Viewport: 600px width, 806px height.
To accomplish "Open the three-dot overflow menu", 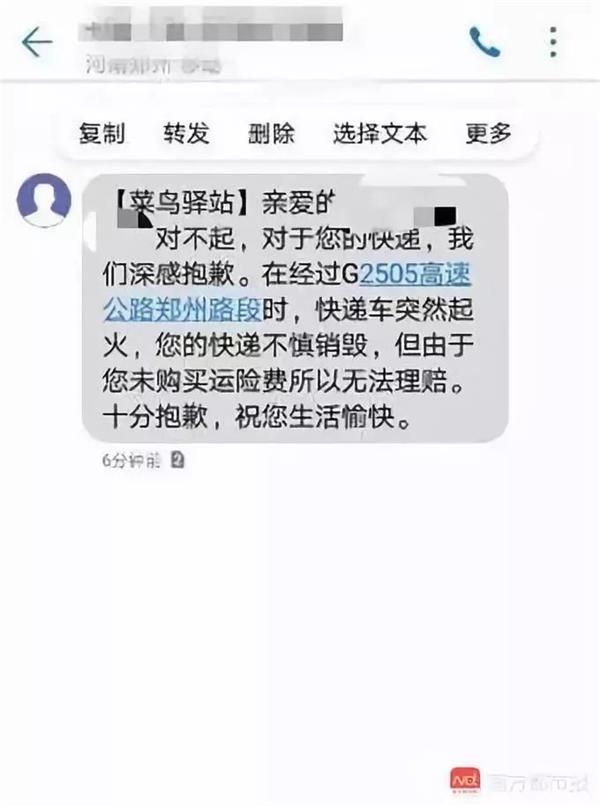I will (x=554, y=42).
